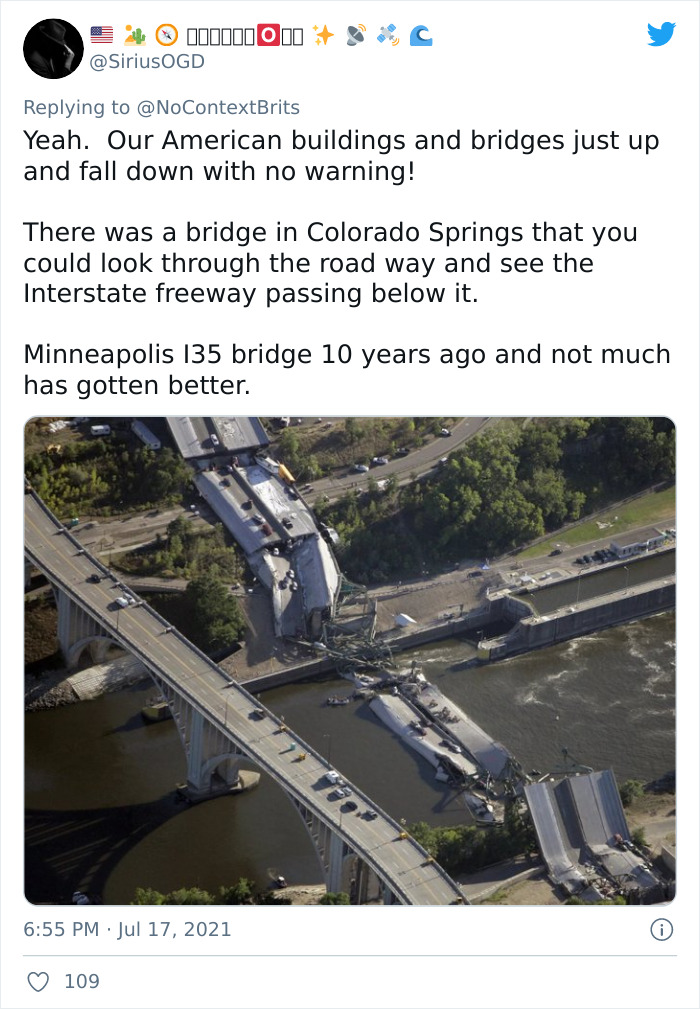700x1009 pixels.
Task: Open the @SiriusOGD handle
Action: pyautogui.click(x=148, y=62)
